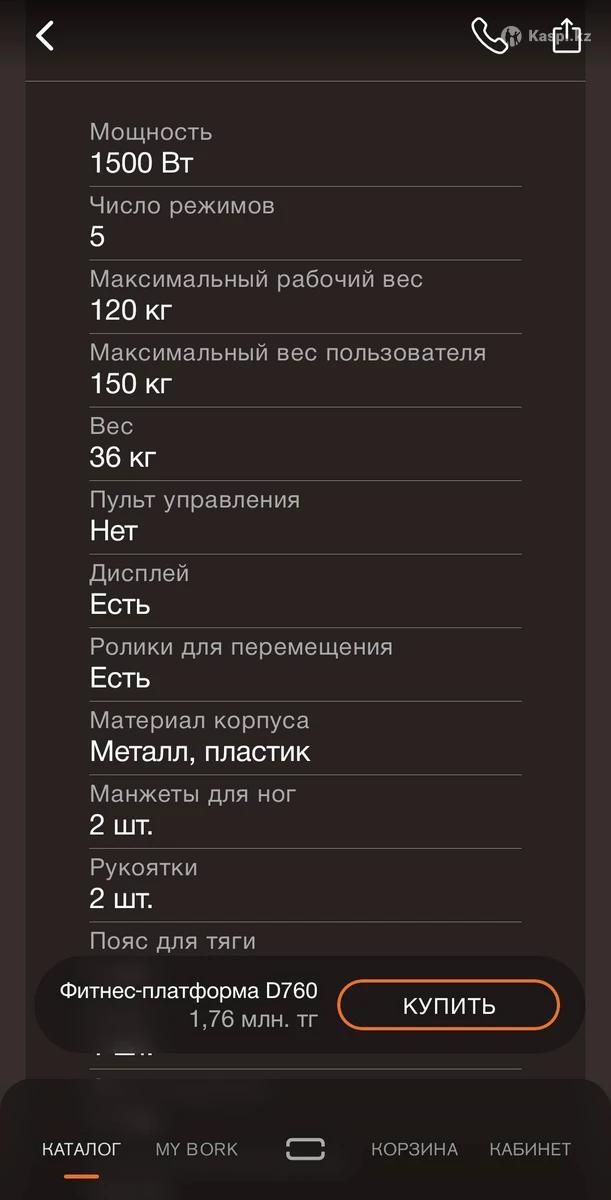Go back using the top-left arrow
The height and width of the screenshot is (1200, 611).
(x=45, y=36)
